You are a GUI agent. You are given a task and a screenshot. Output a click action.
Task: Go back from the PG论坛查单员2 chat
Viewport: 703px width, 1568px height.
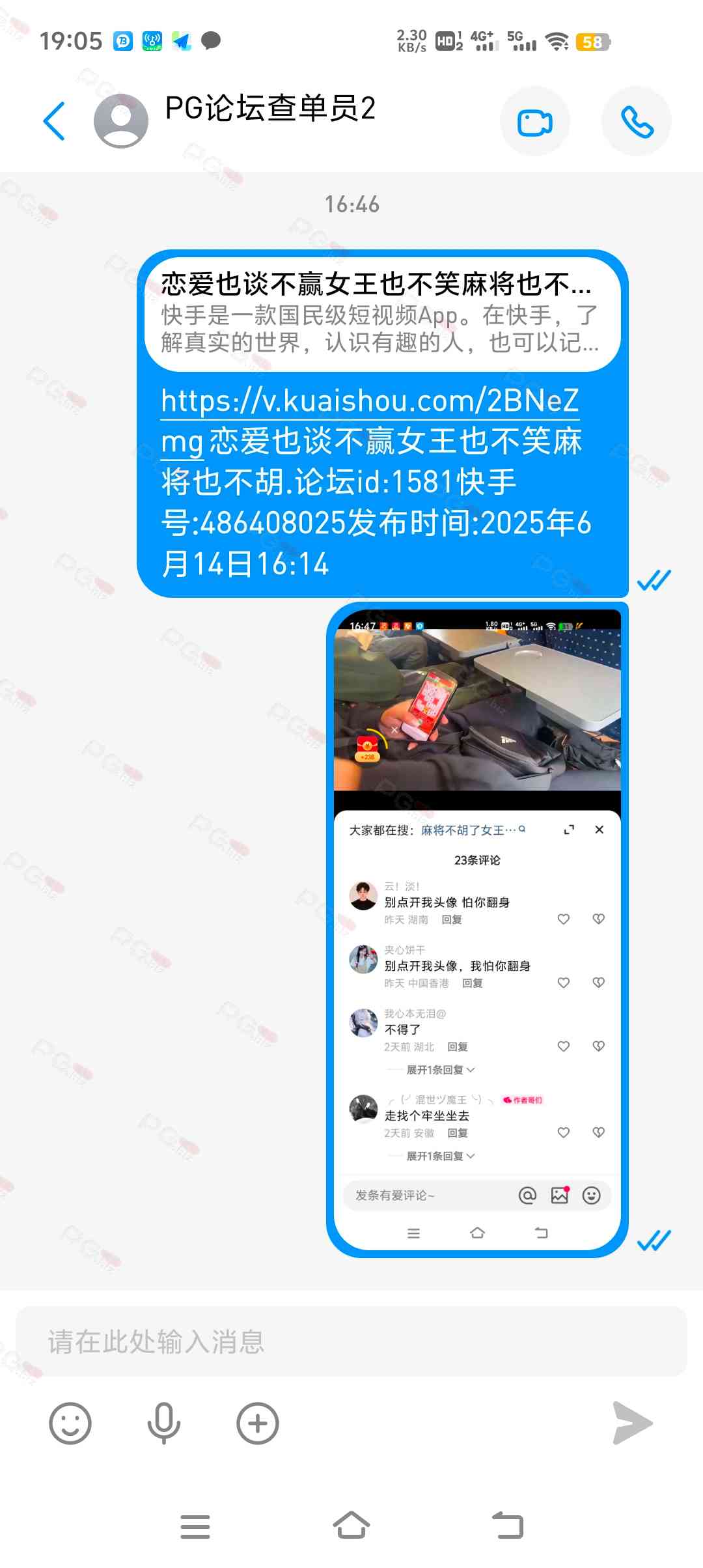(x=54, y=121)
